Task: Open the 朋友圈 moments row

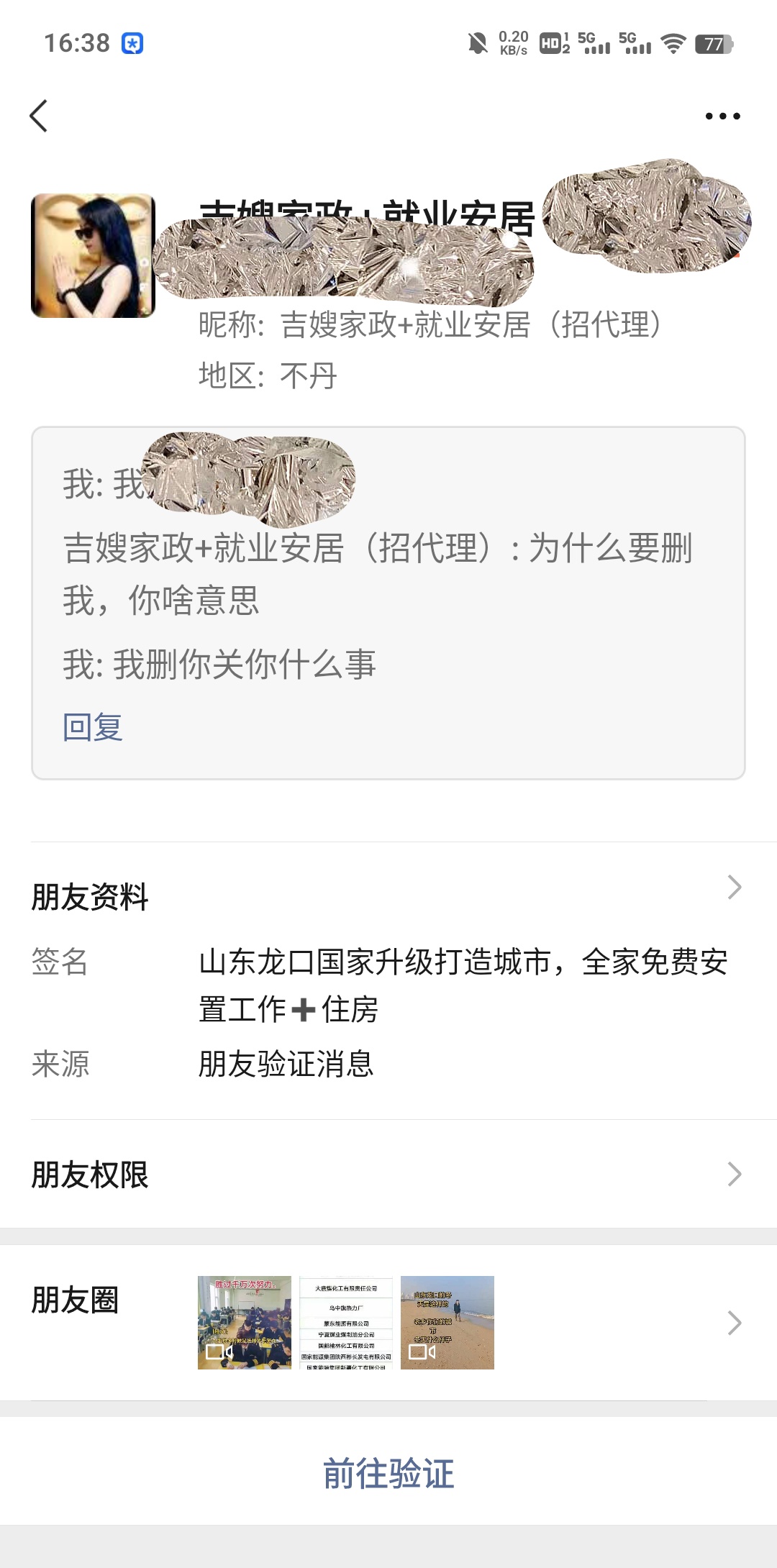Action: [x=388, y=1322]
